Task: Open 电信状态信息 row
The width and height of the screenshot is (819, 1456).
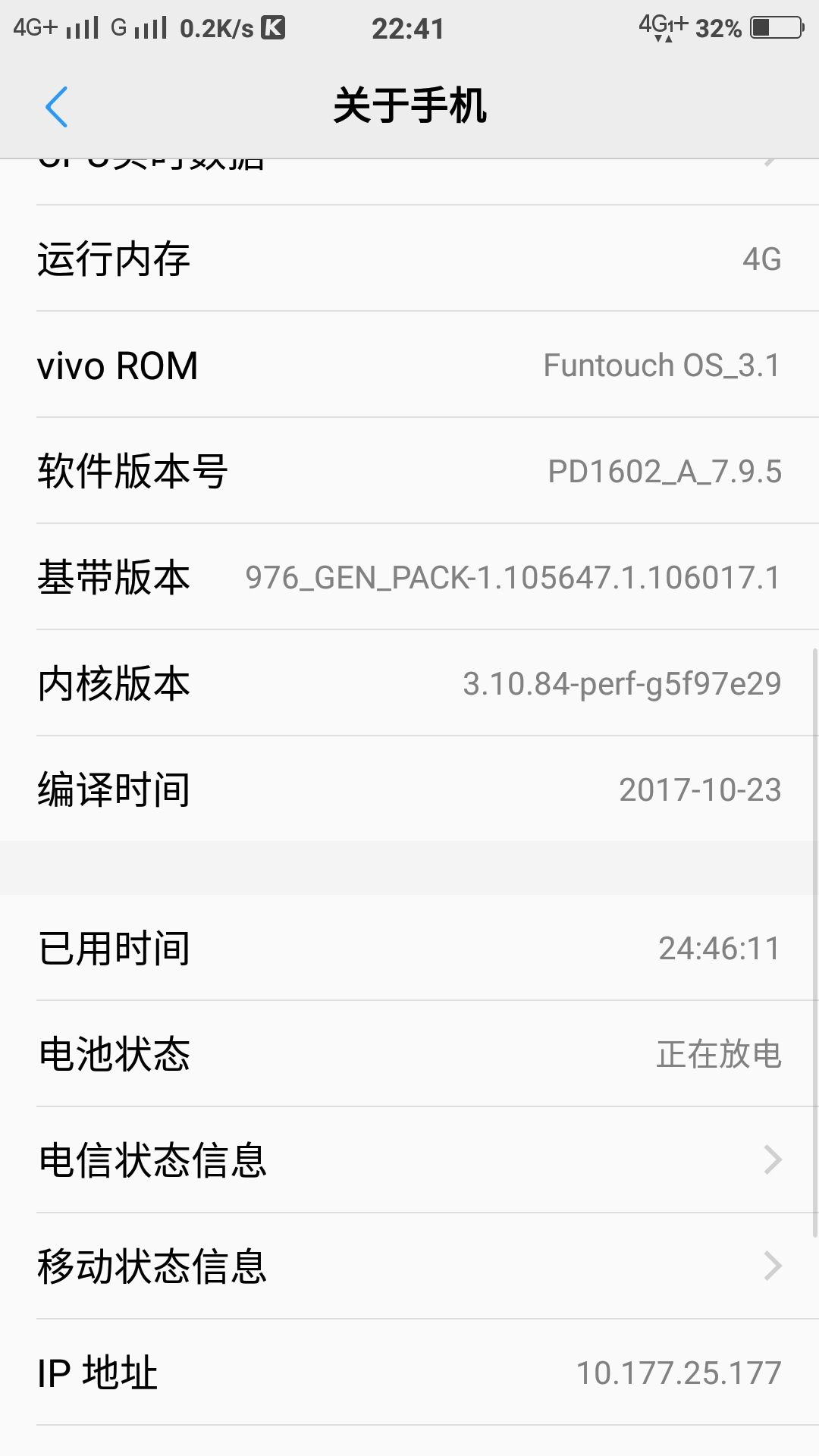Action: 409,1159
